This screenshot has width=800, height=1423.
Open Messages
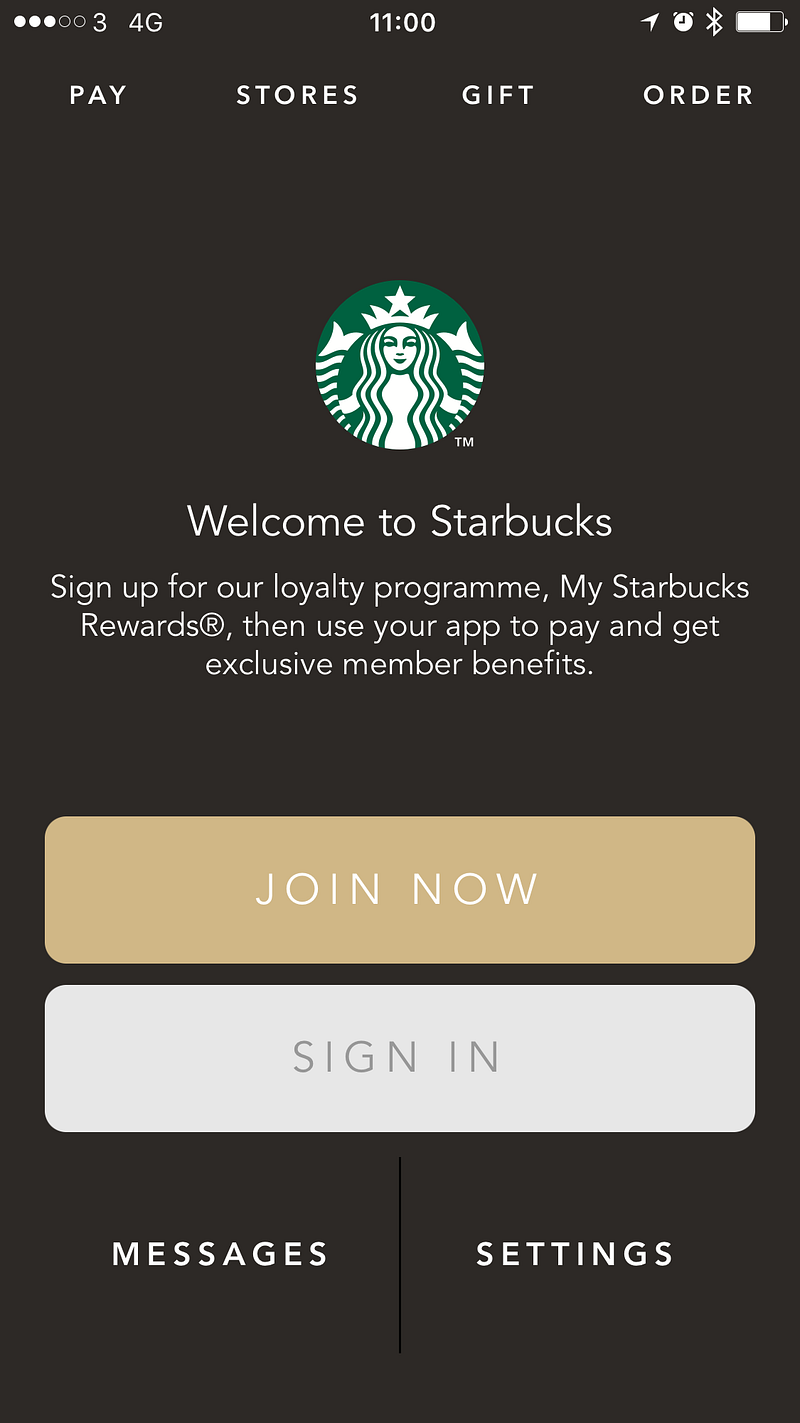coord(220,1254)
